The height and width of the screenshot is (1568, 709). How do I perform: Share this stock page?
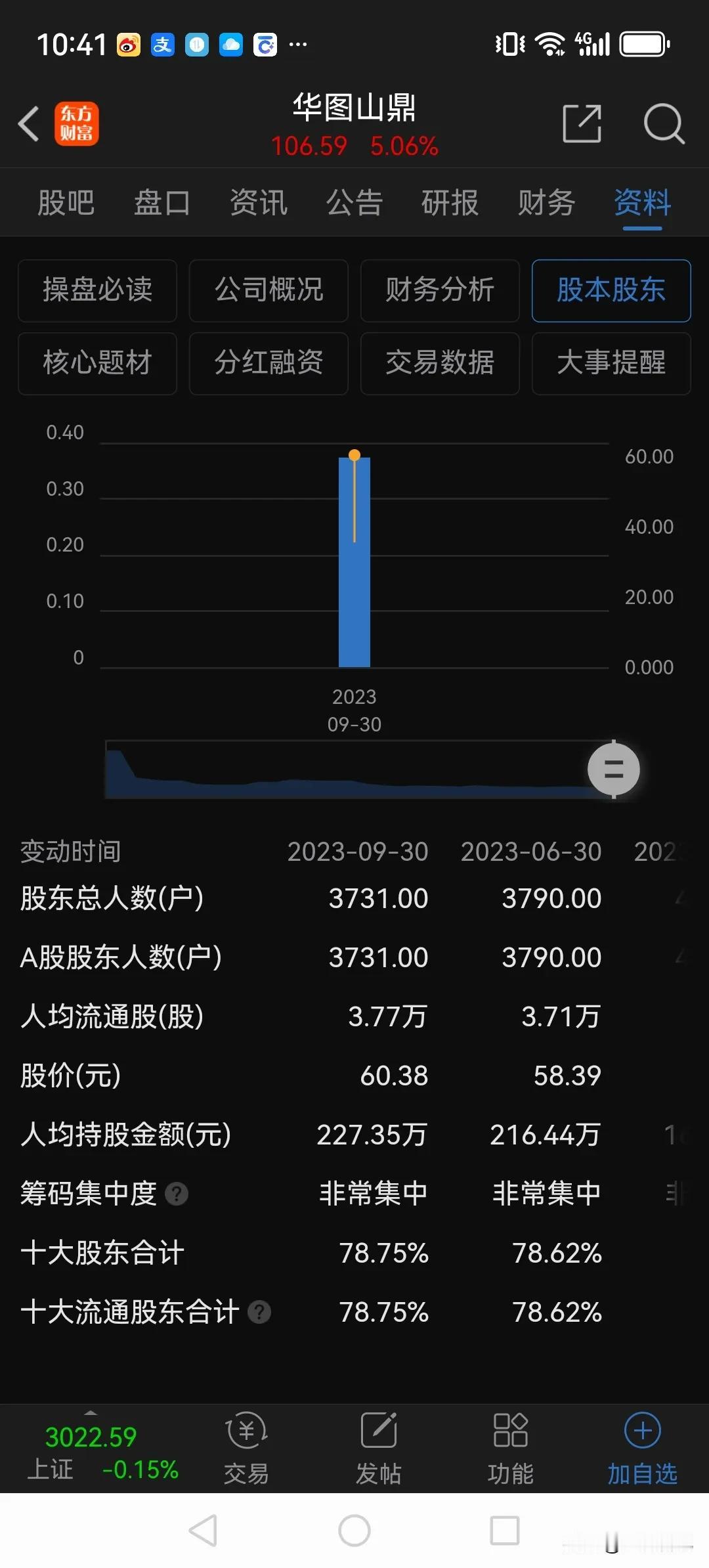(x=582, y=123)
